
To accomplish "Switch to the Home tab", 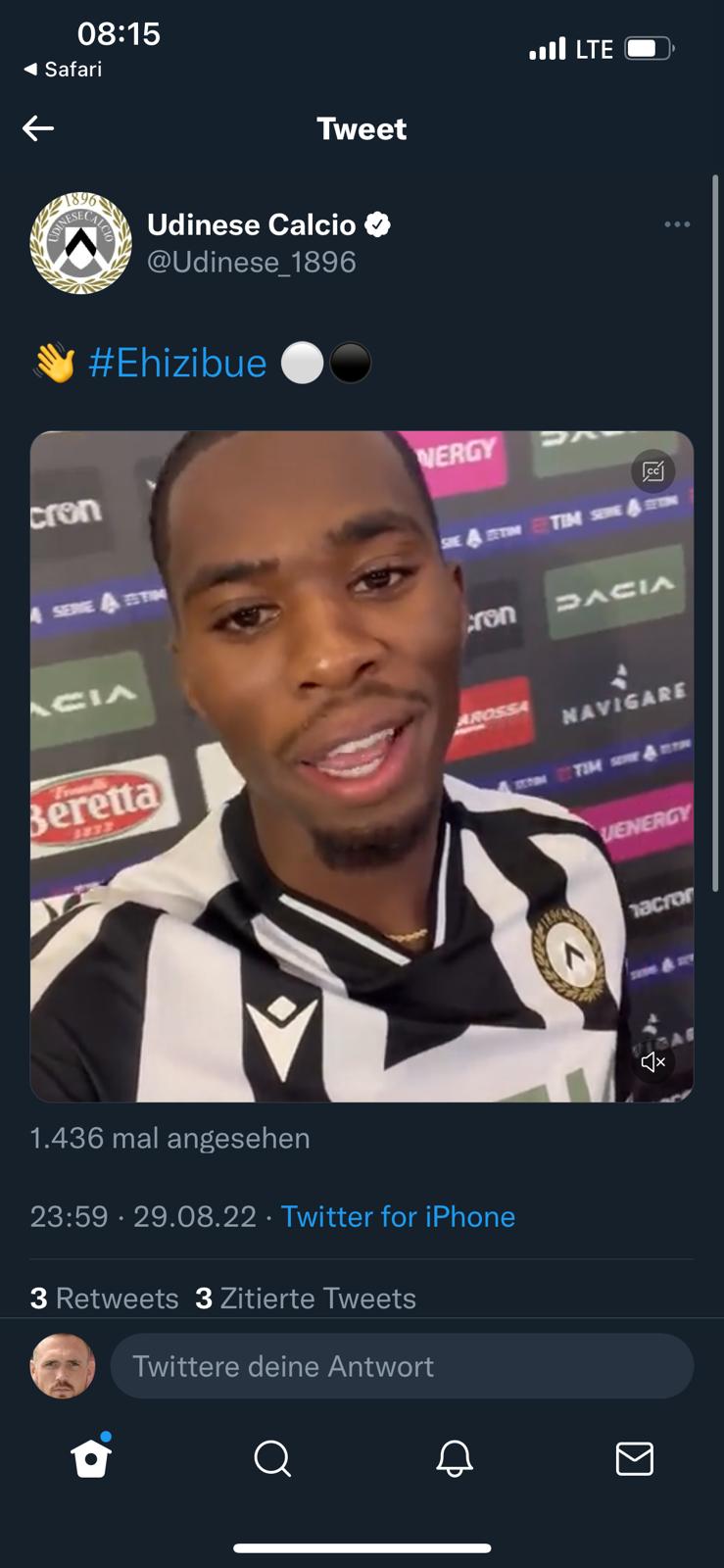I will pos(91,1458).
